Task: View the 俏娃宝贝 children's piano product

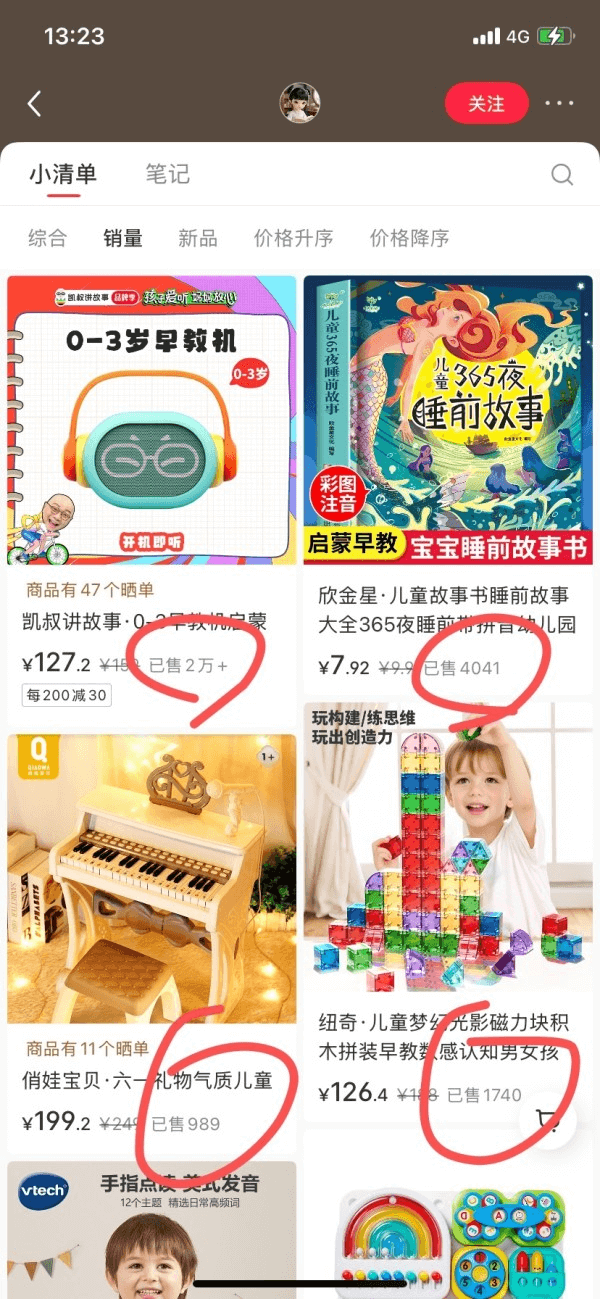Action: 152,880
